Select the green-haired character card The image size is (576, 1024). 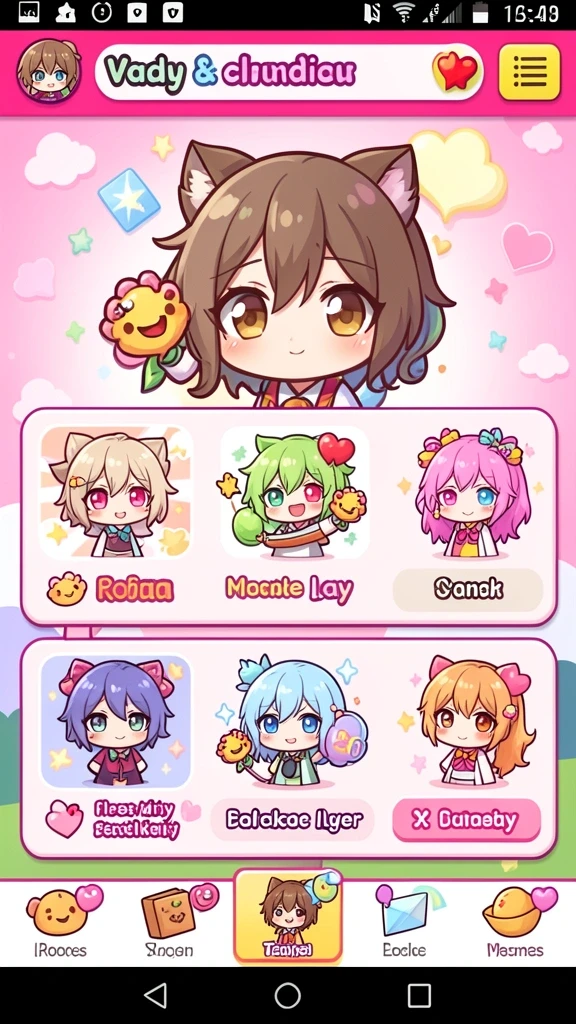[294, 493]
